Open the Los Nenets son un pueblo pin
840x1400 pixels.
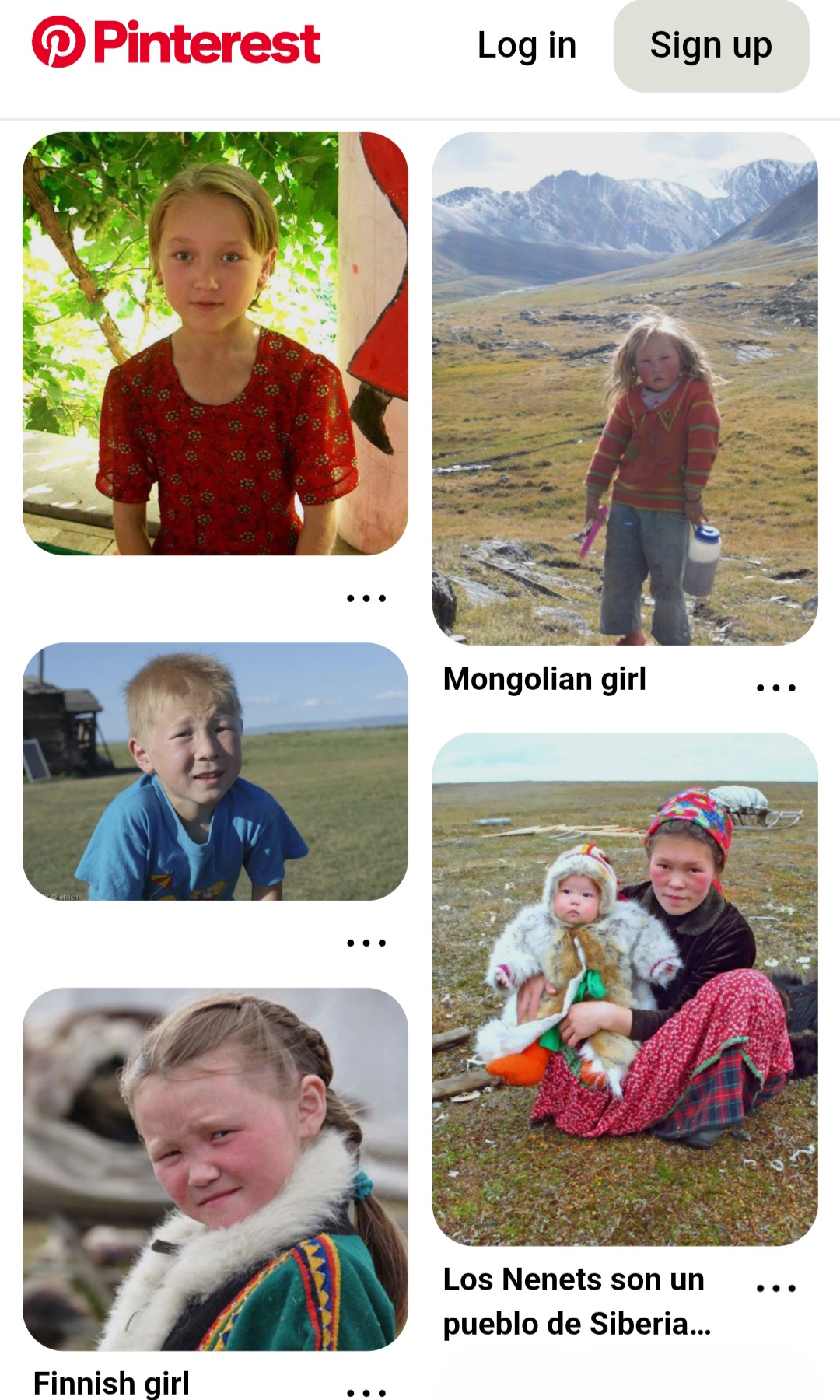click(x=625, y=989)
